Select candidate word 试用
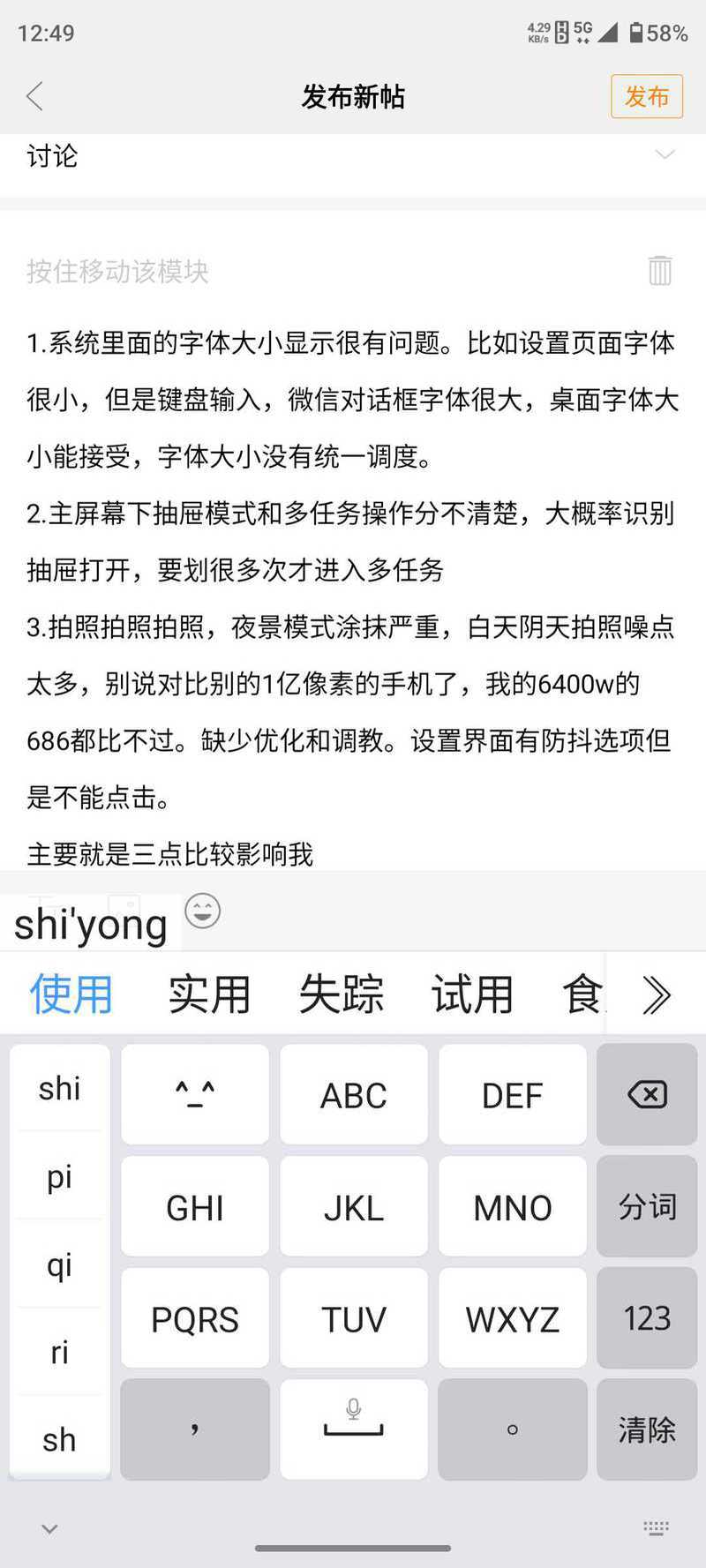 pos(472,994)
